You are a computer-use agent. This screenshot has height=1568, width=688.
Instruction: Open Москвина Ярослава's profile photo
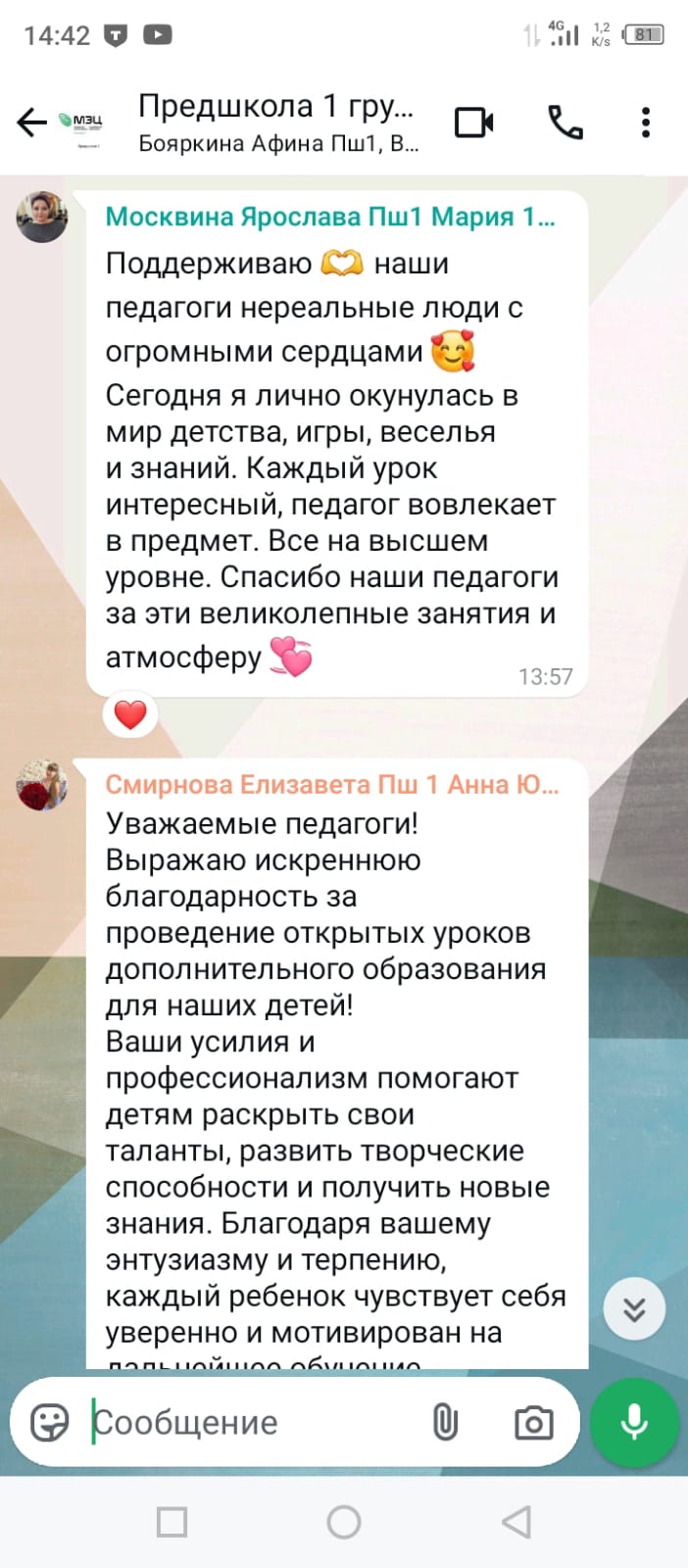[42, 217]
